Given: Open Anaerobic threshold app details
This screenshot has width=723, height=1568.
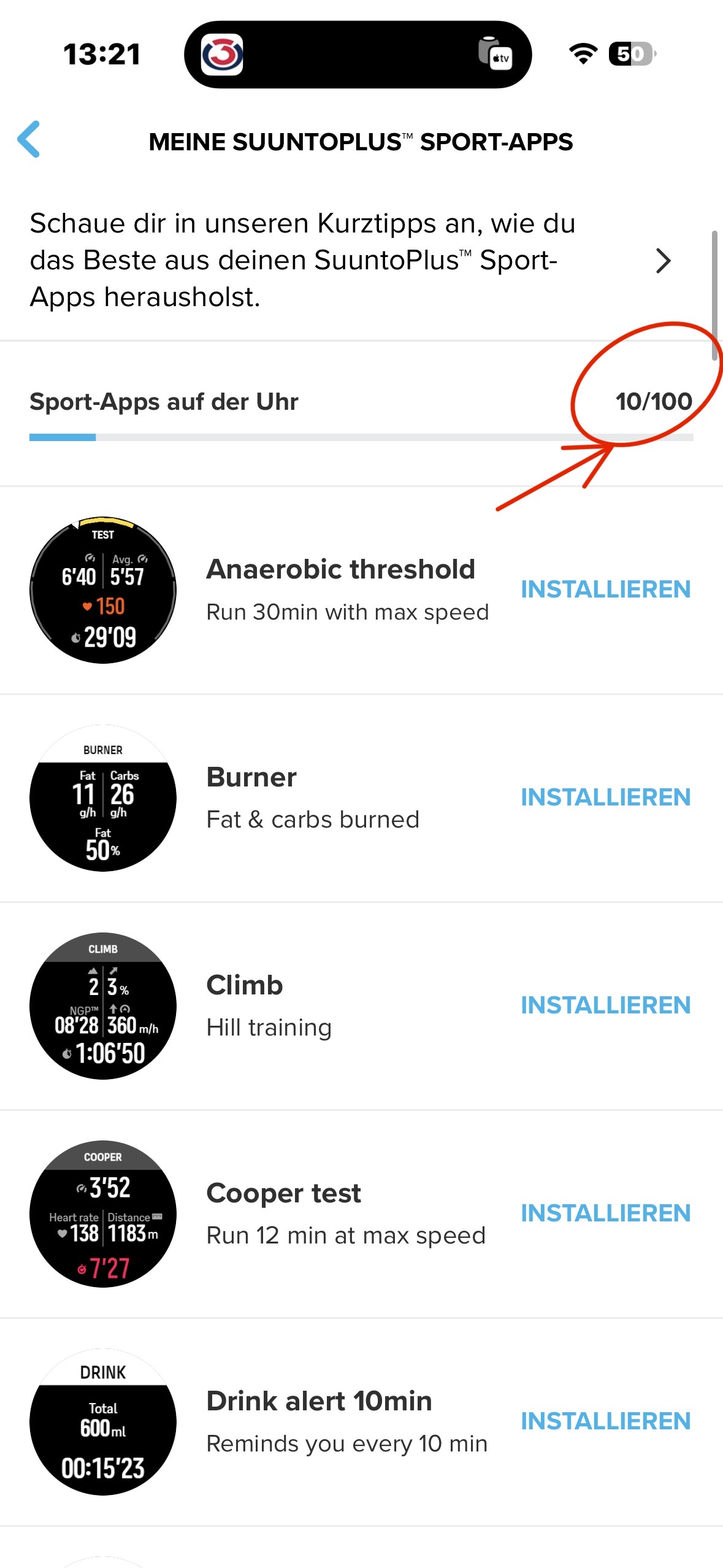Looking at the screenshot, I should (x=340, y=589).
